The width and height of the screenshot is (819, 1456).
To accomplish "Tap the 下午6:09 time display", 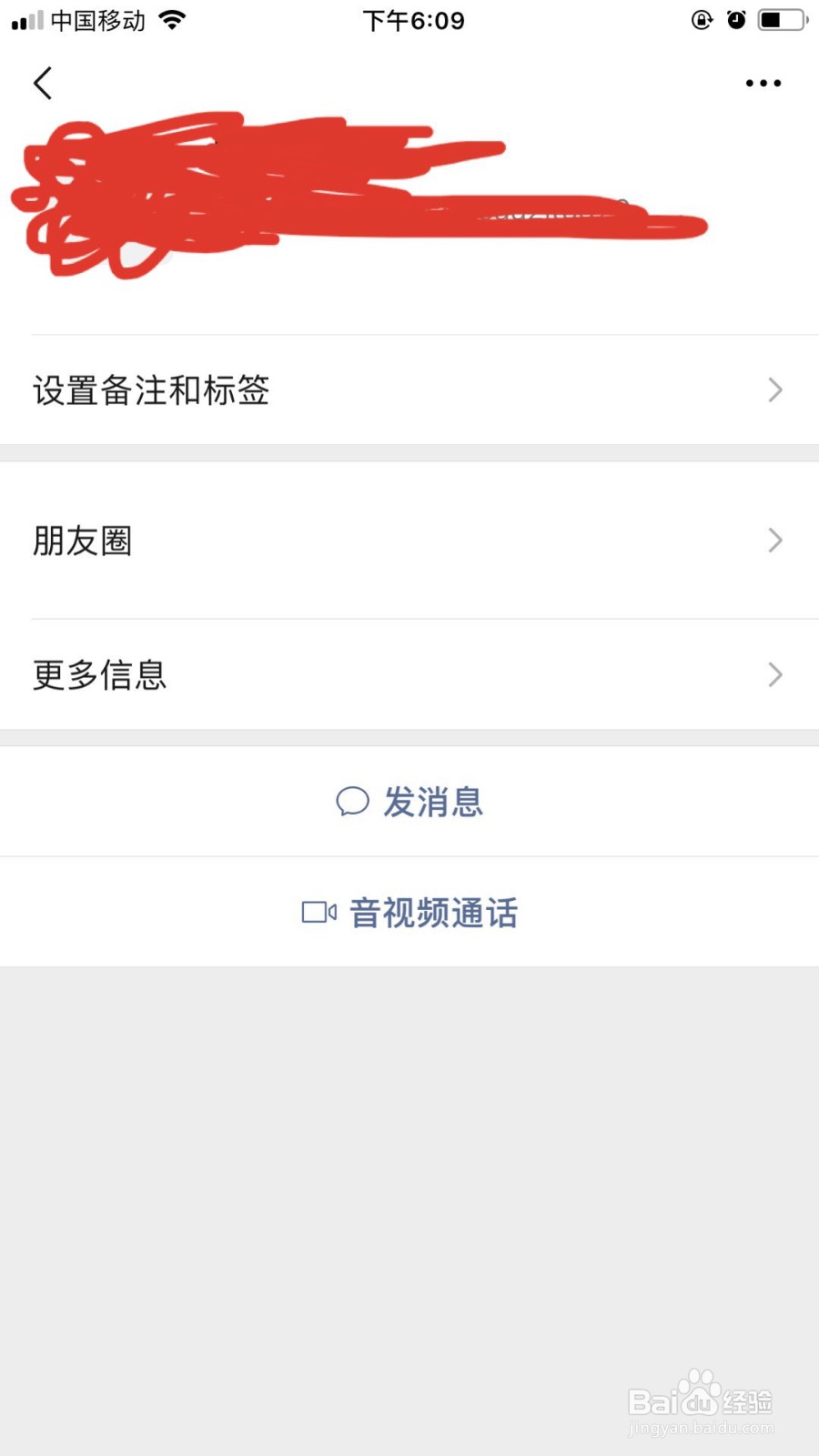I will pyautogui.click(x=414, y=20).
